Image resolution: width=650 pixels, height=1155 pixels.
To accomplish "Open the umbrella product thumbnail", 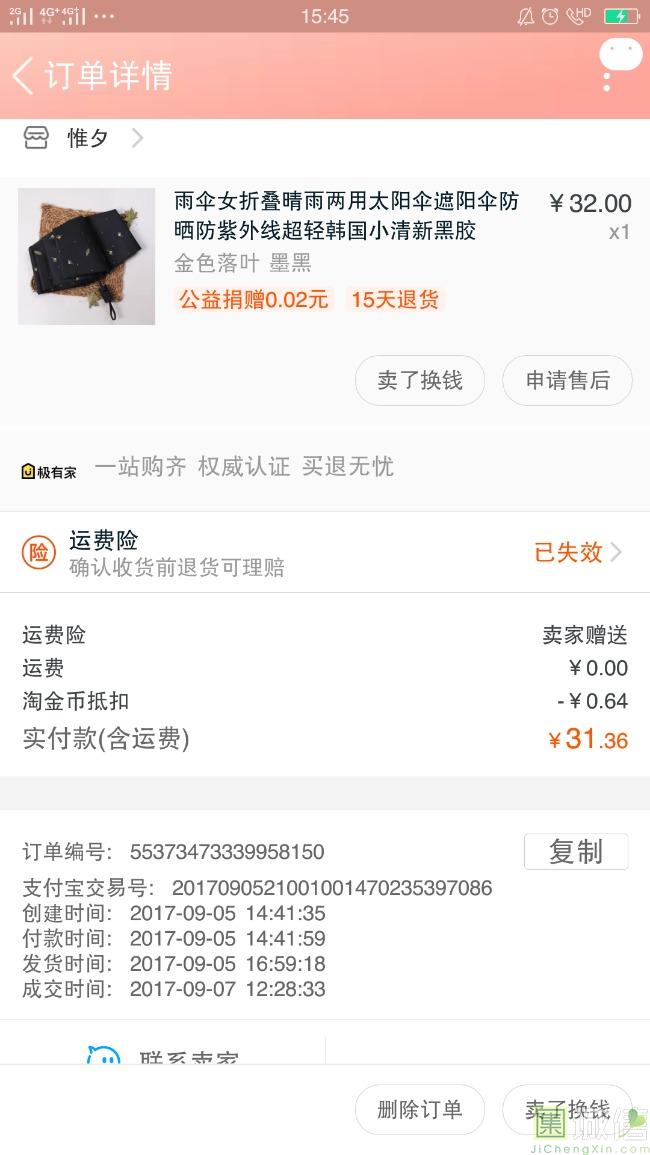I will pyautogui.click(x=87, y=256).
